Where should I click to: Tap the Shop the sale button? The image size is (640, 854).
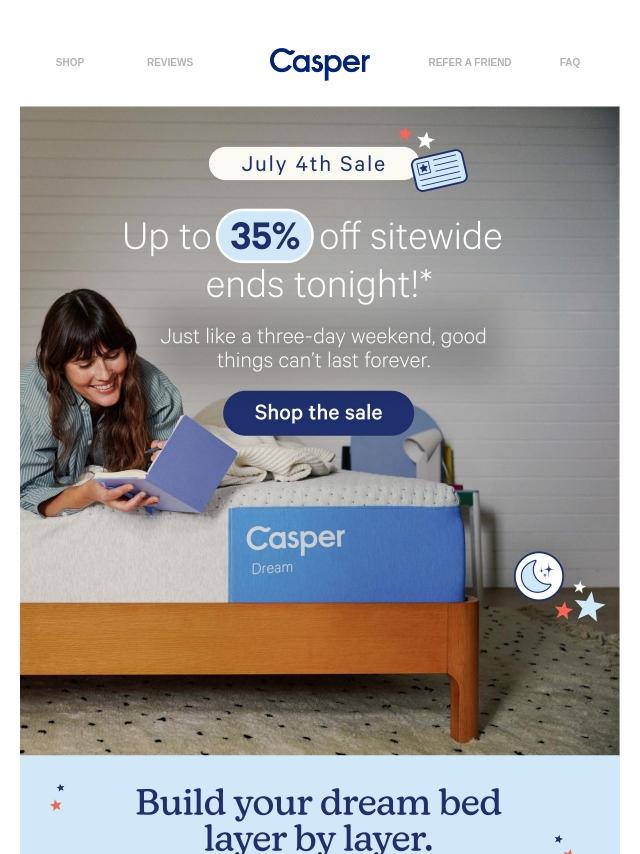(x=318, y=413)
